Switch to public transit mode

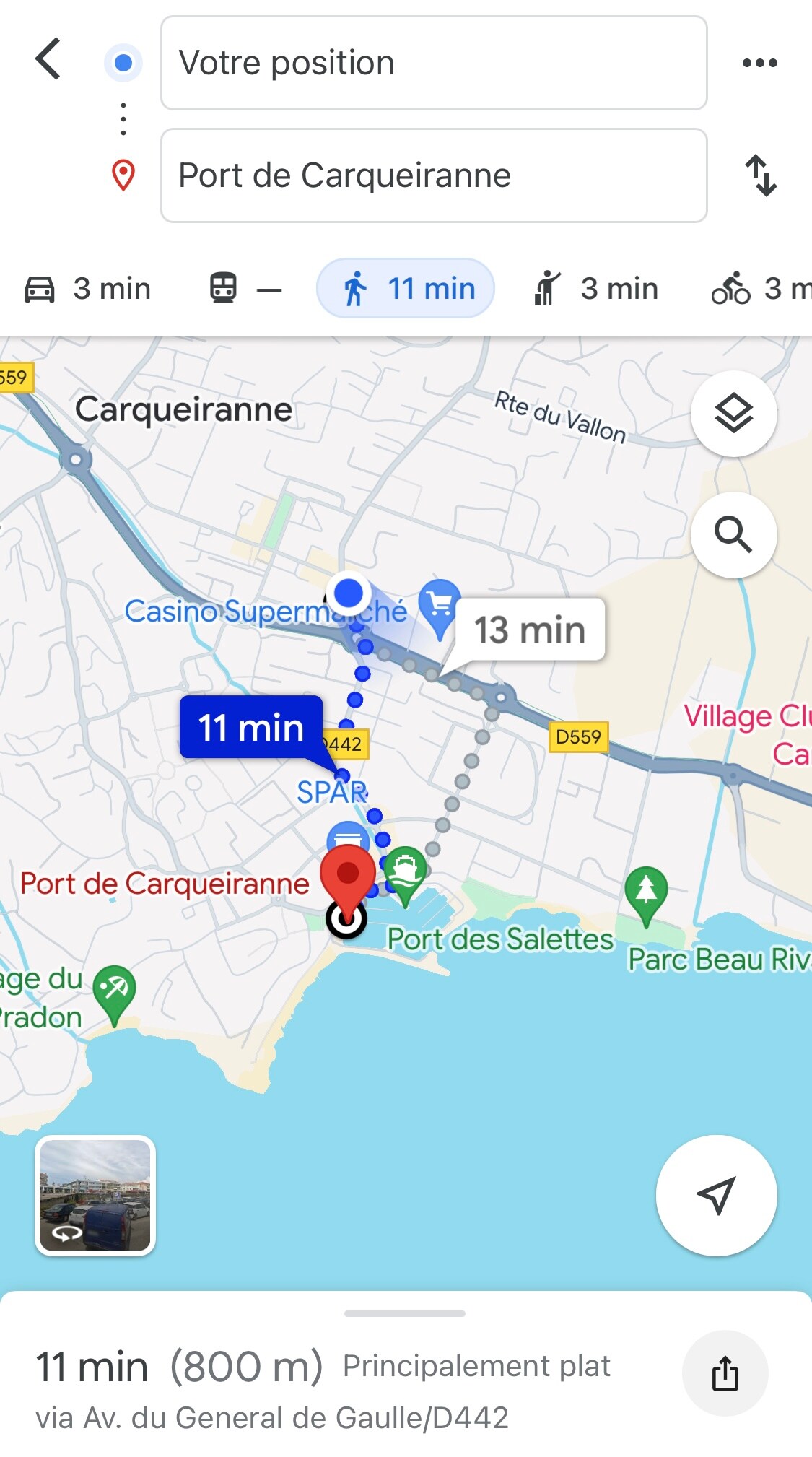tap(245, 289)
